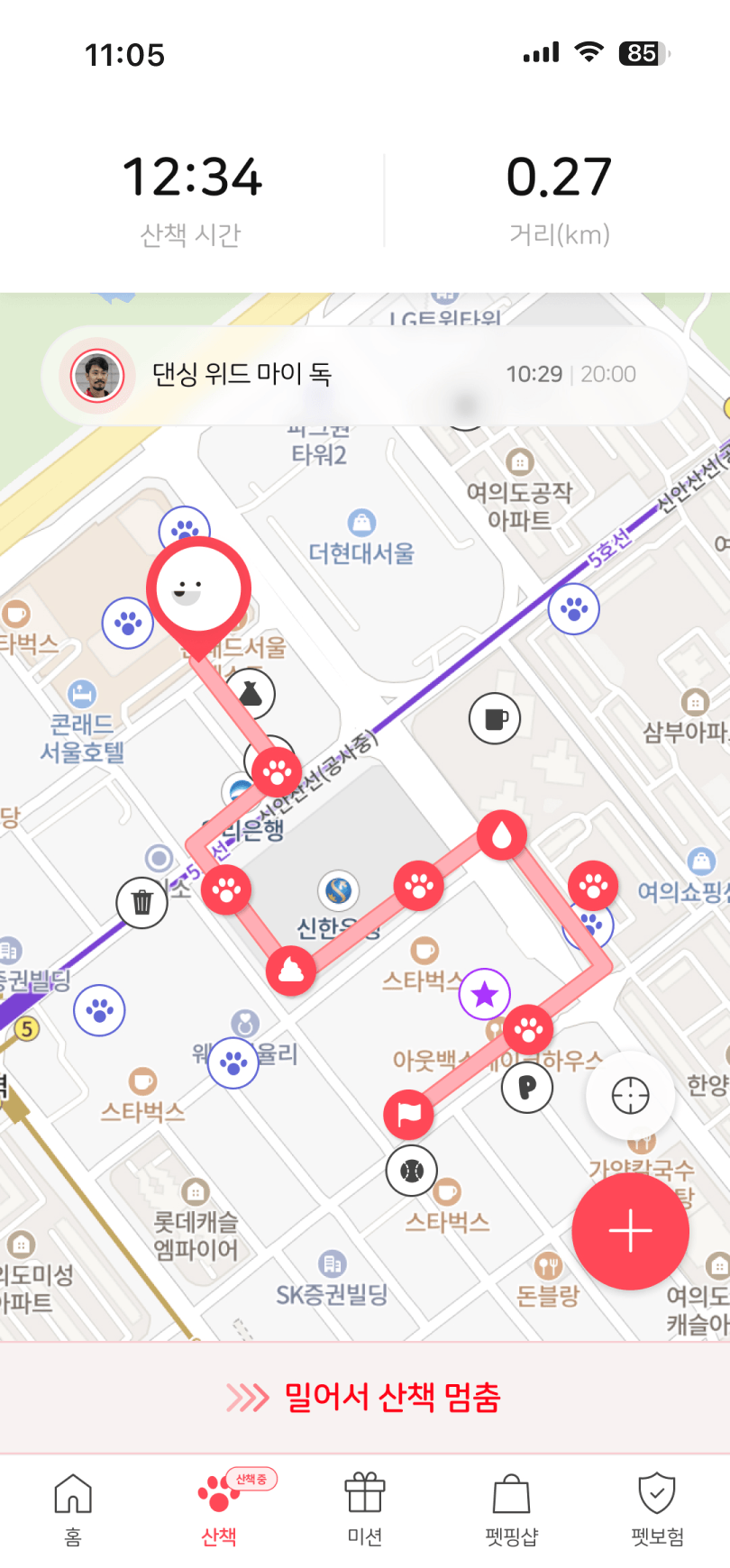Image resolution: width=730 pixels, height=1568 pixels.
Task: Tap the baseball map pin
Action: pyautogui.click(x=412, y=1171)
